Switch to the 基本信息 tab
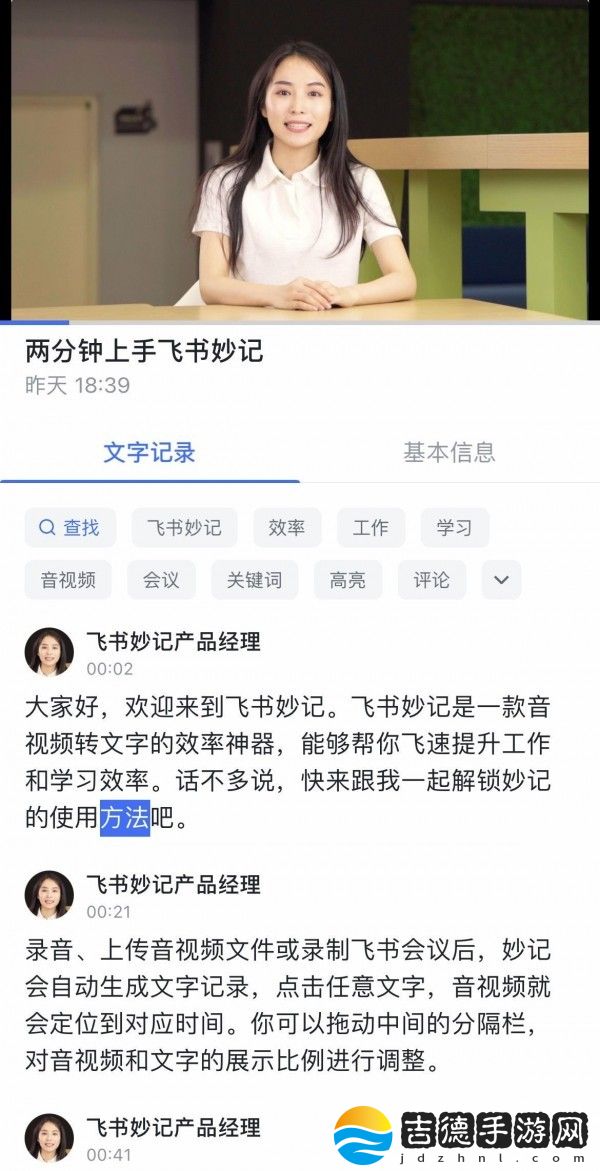This screenshot has width=600, height=1171. coord(449,452)
